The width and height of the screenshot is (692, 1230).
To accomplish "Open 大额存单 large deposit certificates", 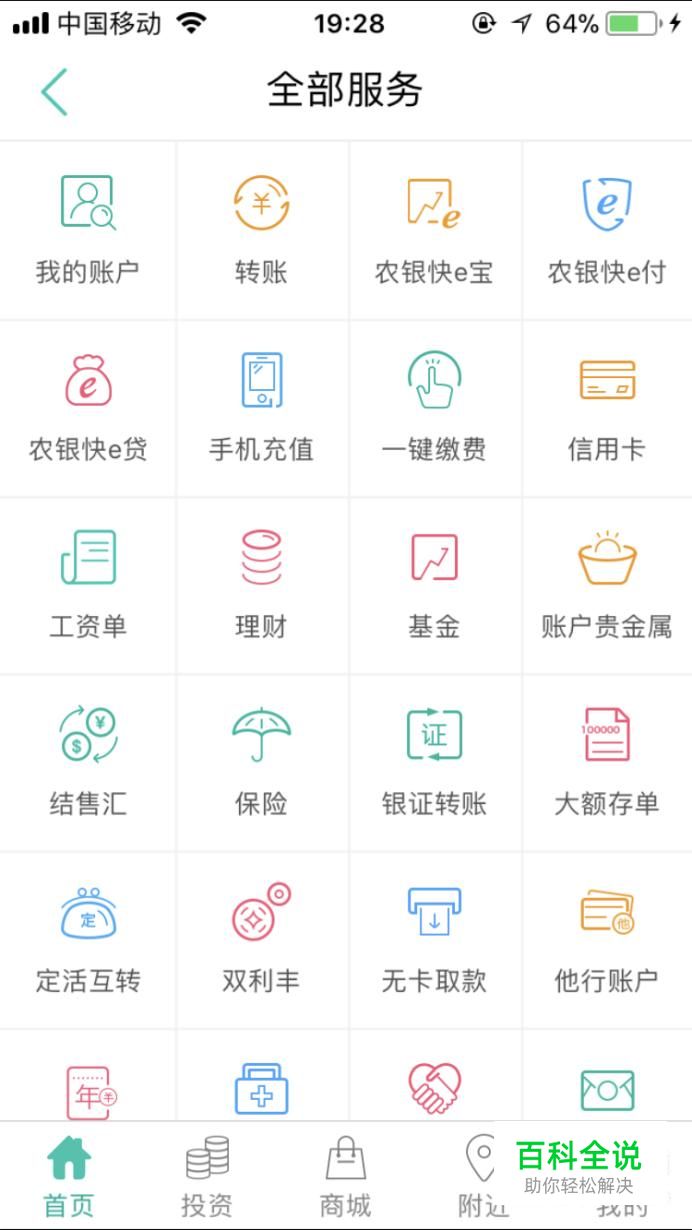I will pyautogui.click(x=607, y=763).
